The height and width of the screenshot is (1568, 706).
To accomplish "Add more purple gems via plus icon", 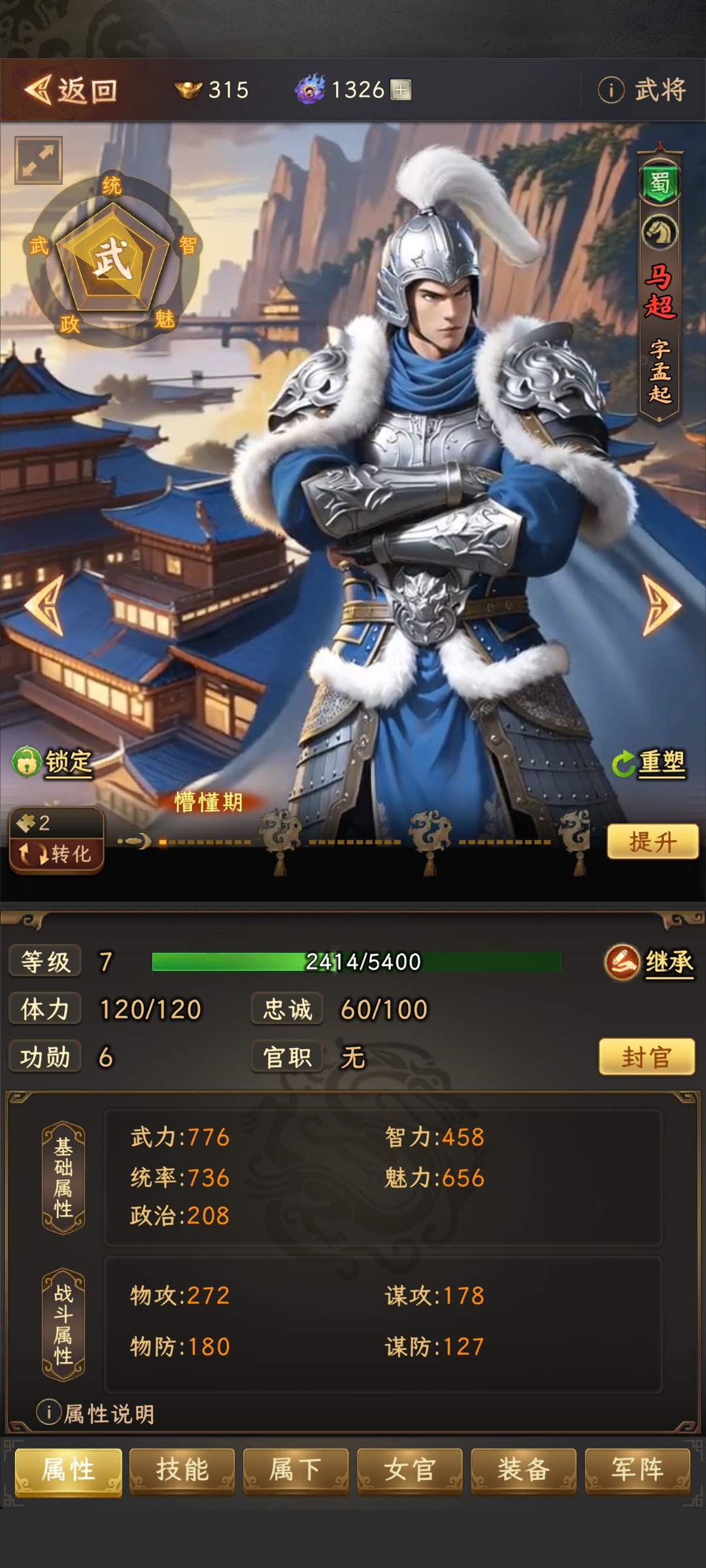I will point(401,90).
